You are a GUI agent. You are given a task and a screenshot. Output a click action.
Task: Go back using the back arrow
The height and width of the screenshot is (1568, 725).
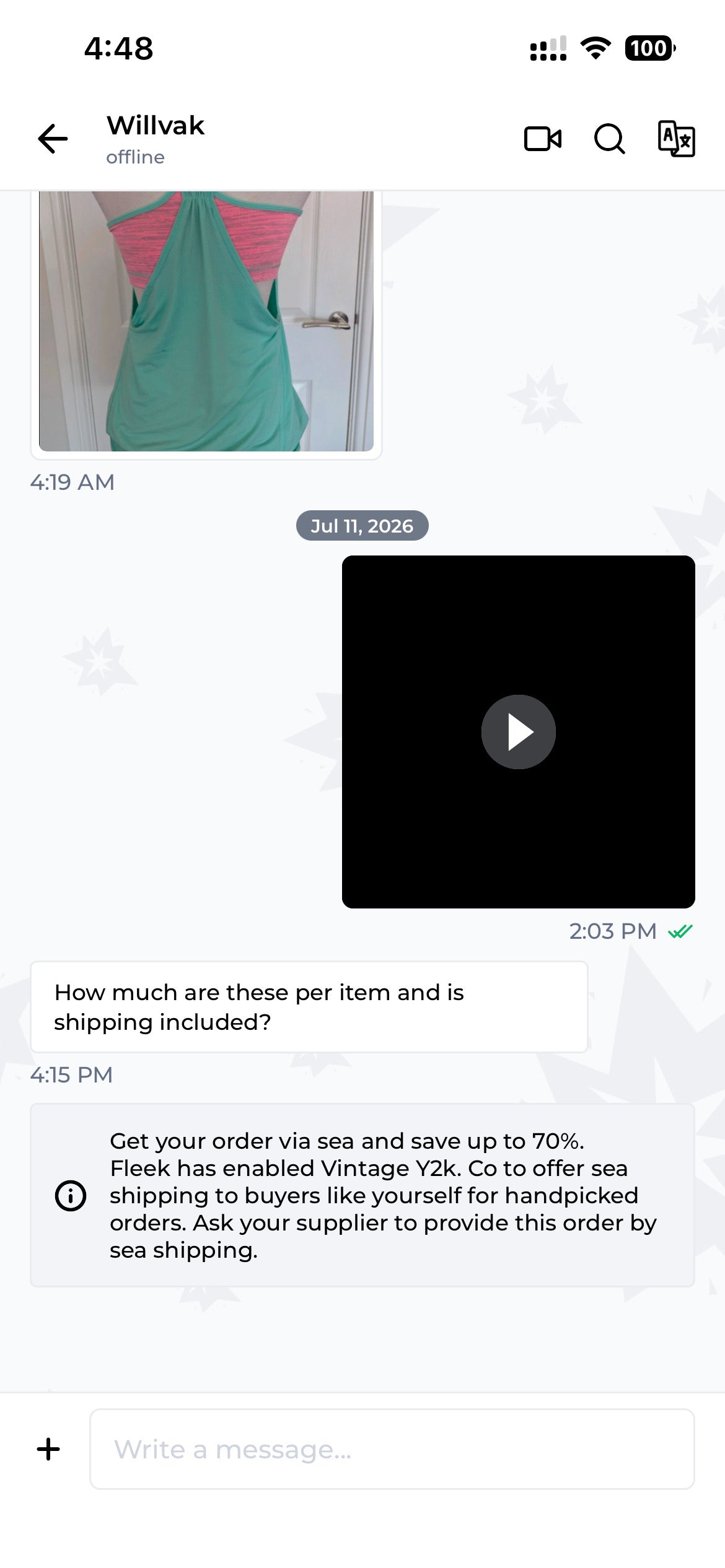tap(53, 138)
